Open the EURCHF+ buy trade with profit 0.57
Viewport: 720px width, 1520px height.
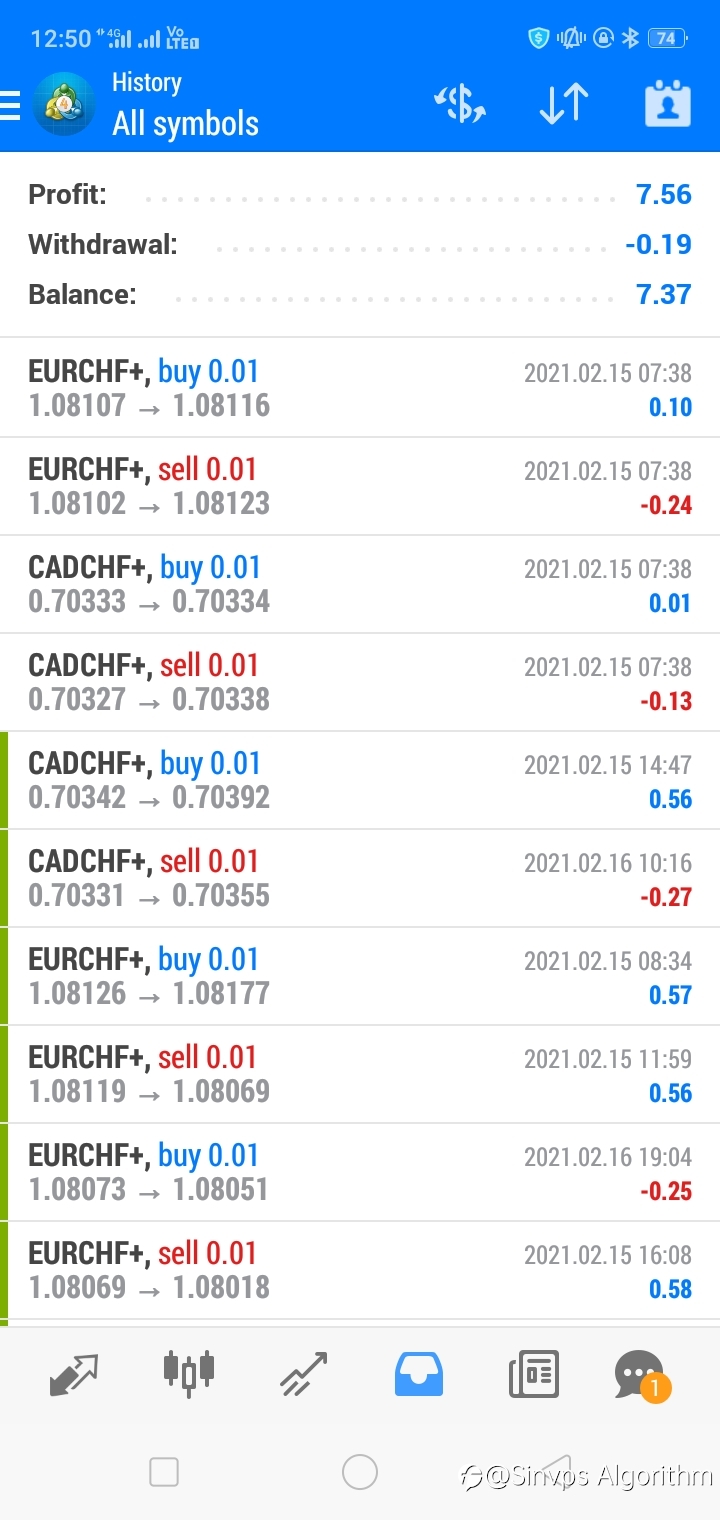click(360, 976)
